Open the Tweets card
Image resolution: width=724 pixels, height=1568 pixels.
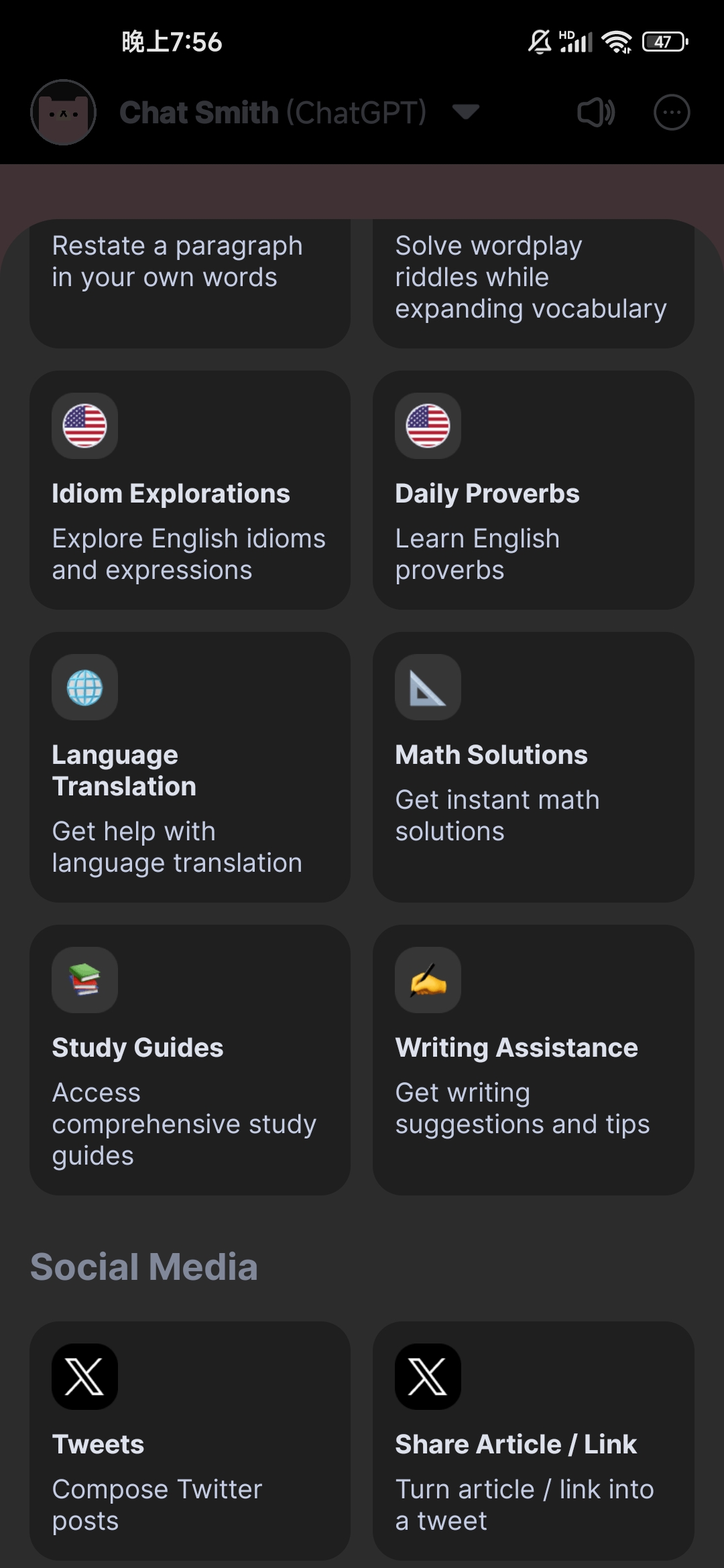[x=190, y=1441]
